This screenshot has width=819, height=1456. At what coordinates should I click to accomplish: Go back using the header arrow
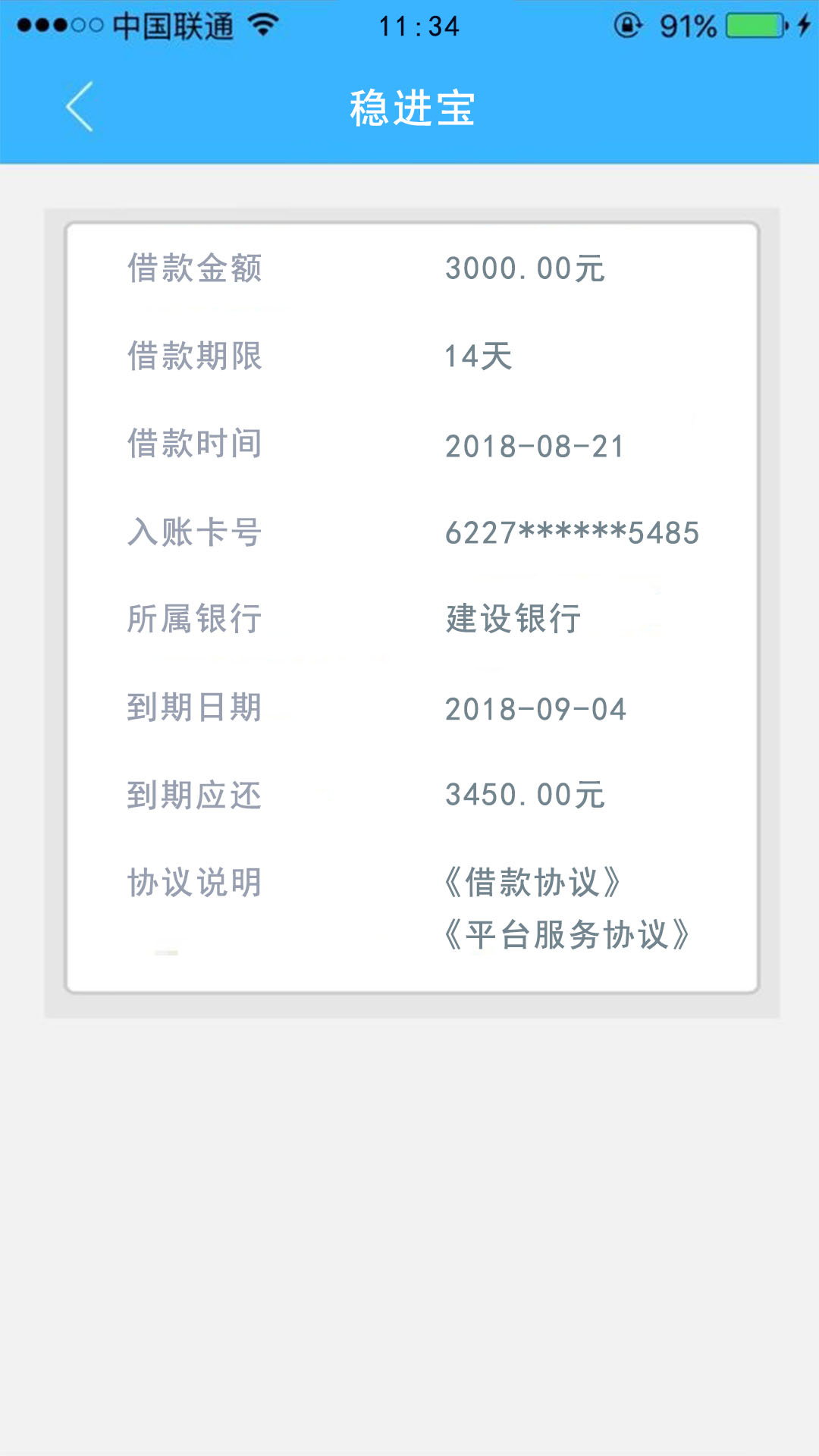(80, 107)
